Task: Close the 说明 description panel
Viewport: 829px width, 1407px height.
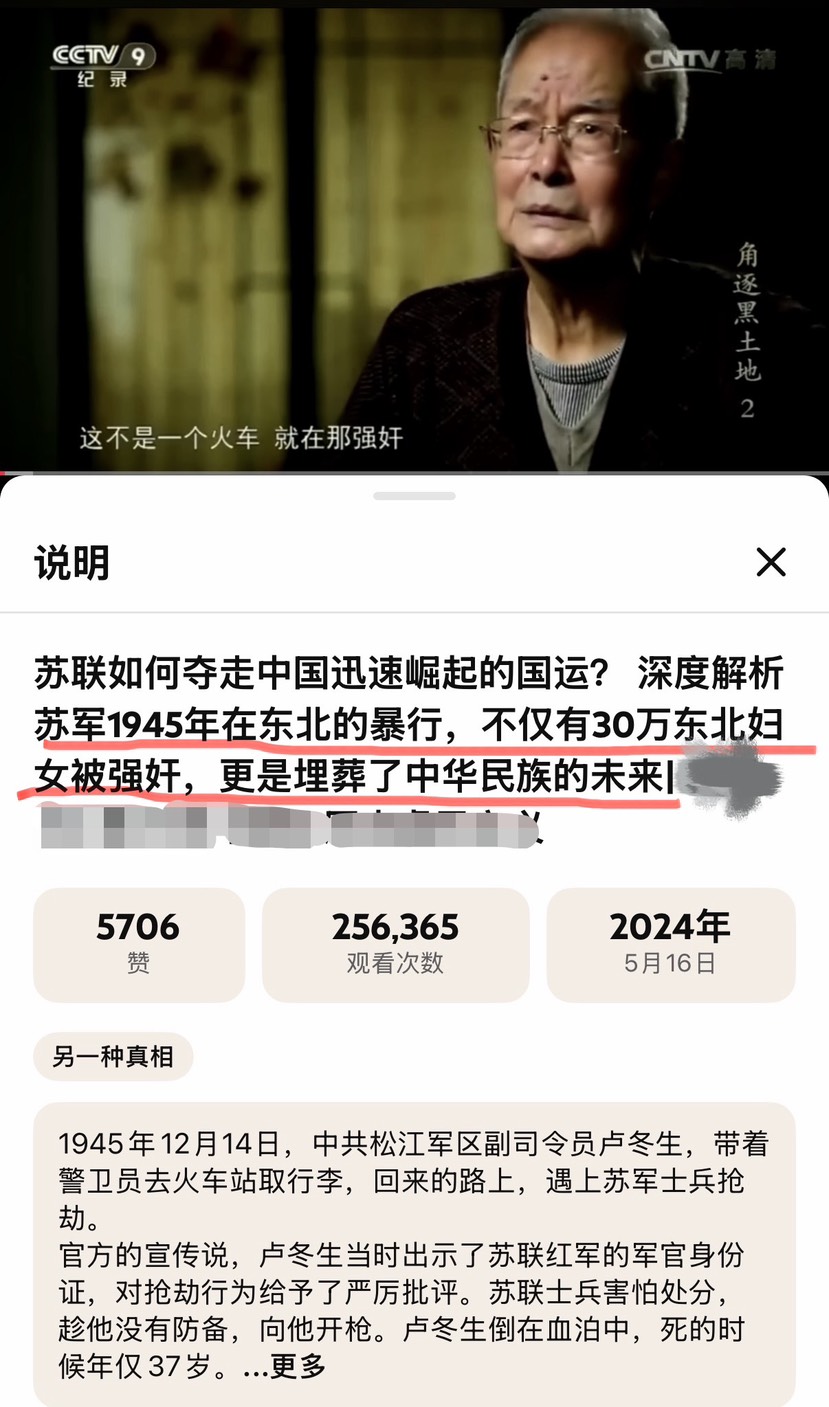Action: pyautogui.click(x=770, y=563)
